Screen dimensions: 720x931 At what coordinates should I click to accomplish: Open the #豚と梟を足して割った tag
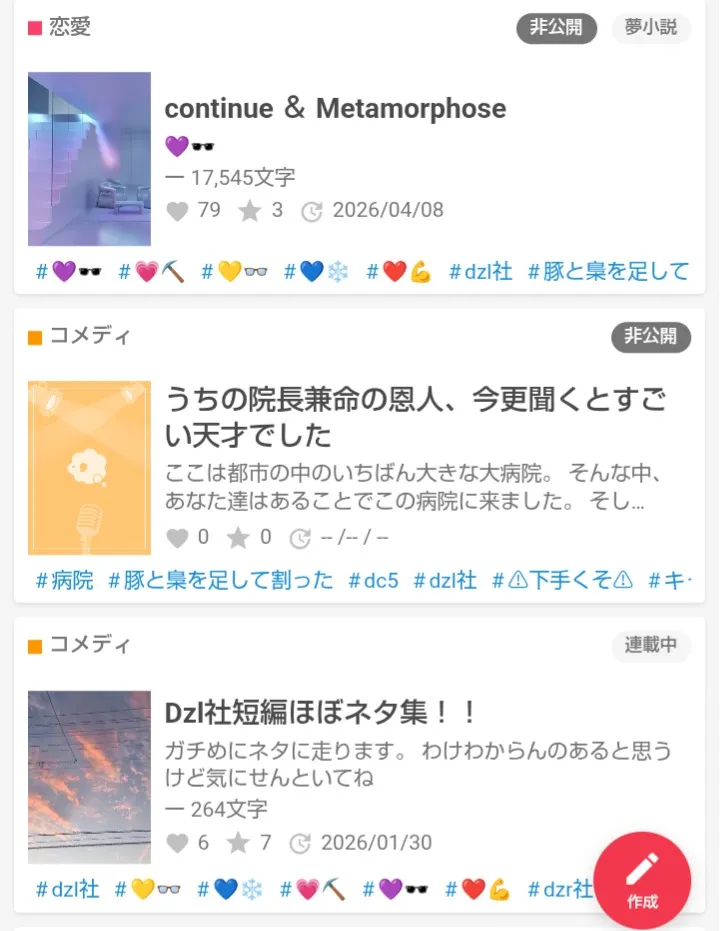coord(221,580)
